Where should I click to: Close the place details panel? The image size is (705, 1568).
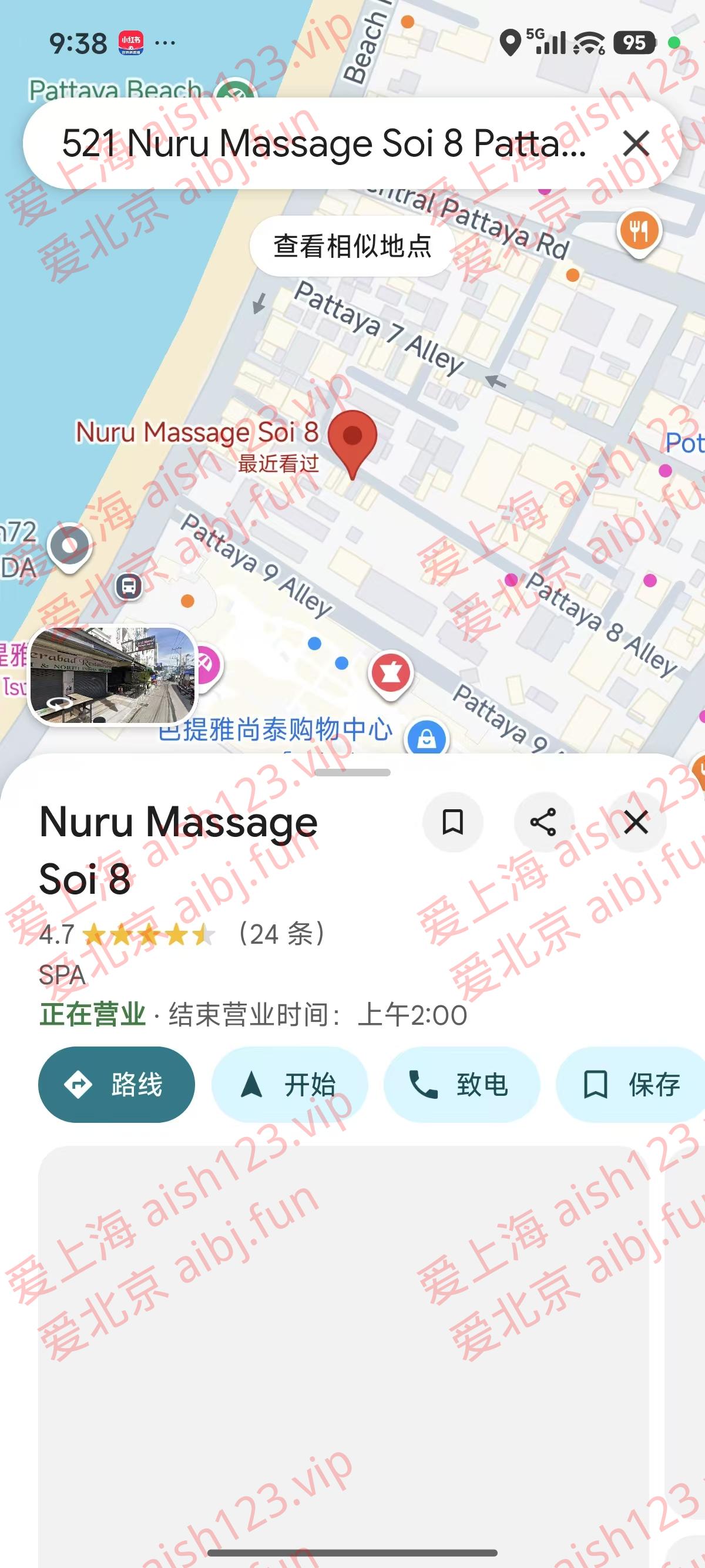coord(636,822)
